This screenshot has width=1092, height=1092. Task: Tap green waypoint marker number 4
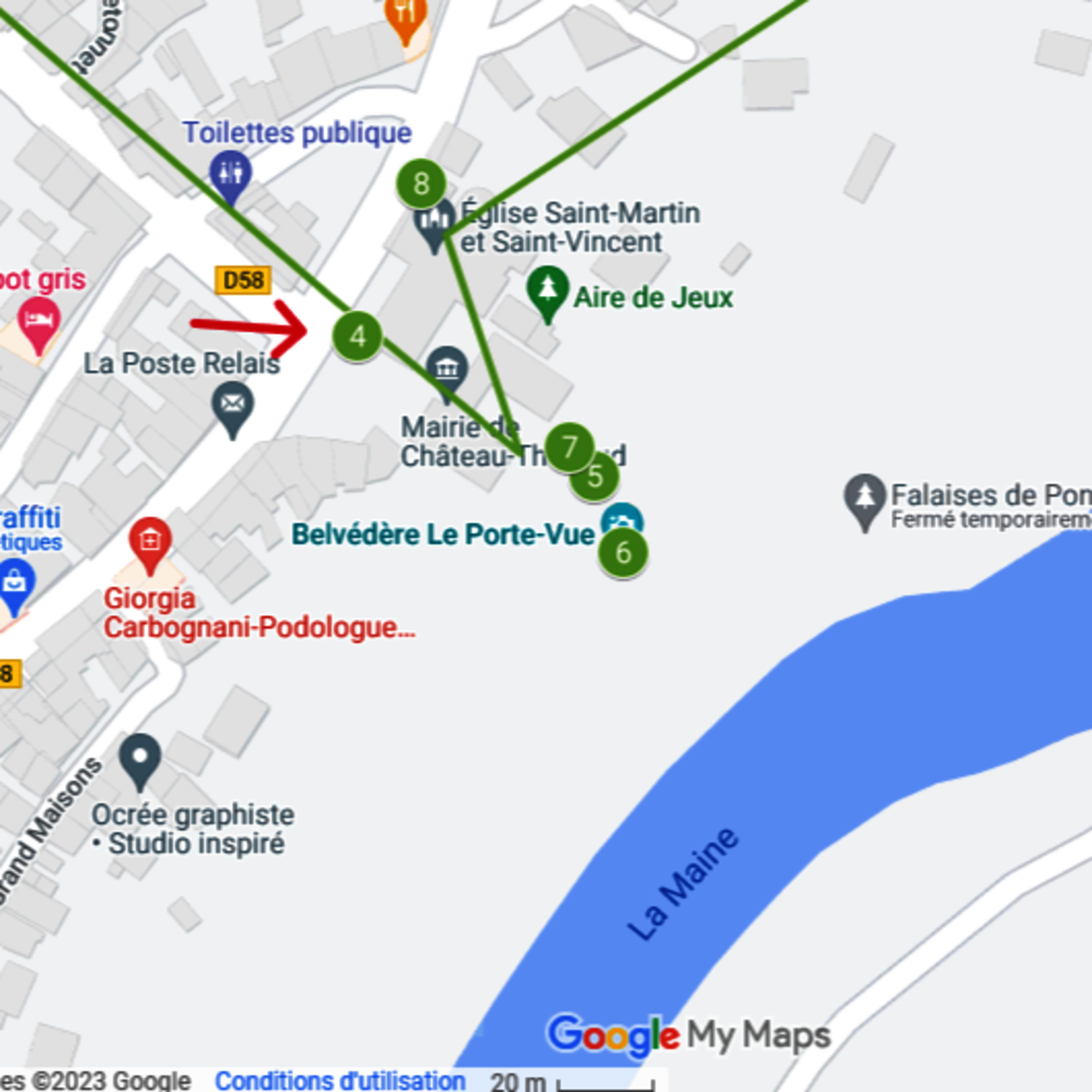[x=357, y=336]
